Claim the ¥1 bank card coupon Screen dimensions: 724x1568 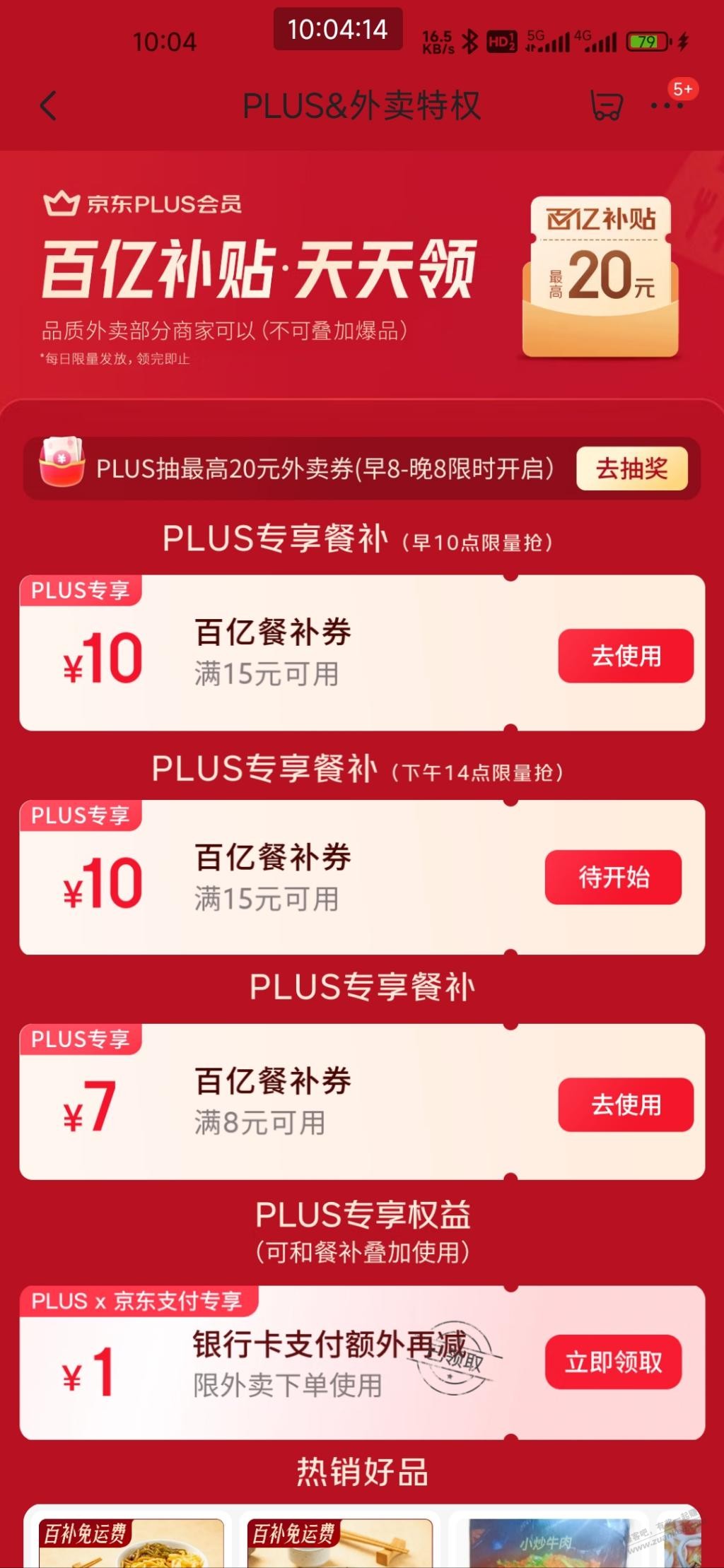pos(612,1362)
